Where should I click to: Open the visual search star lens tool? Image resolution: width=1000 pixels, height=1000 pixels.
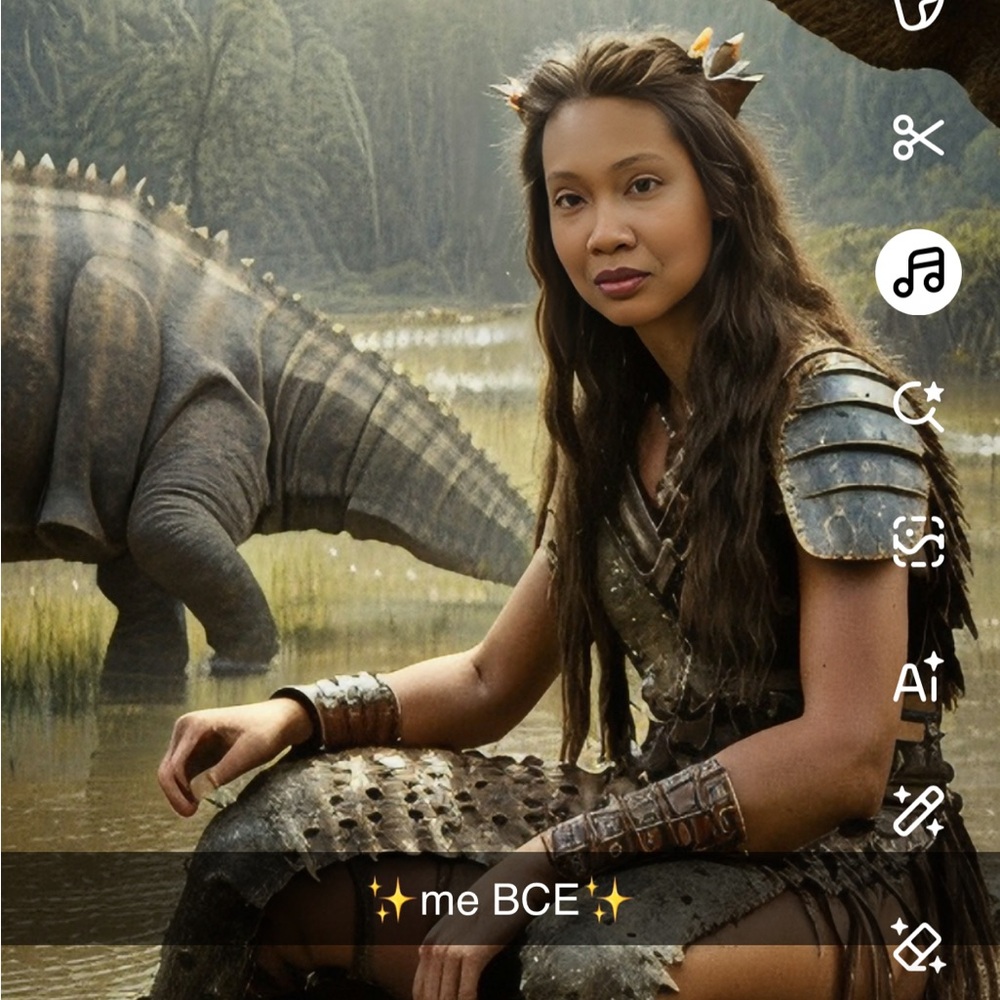(x=918, y=406)
